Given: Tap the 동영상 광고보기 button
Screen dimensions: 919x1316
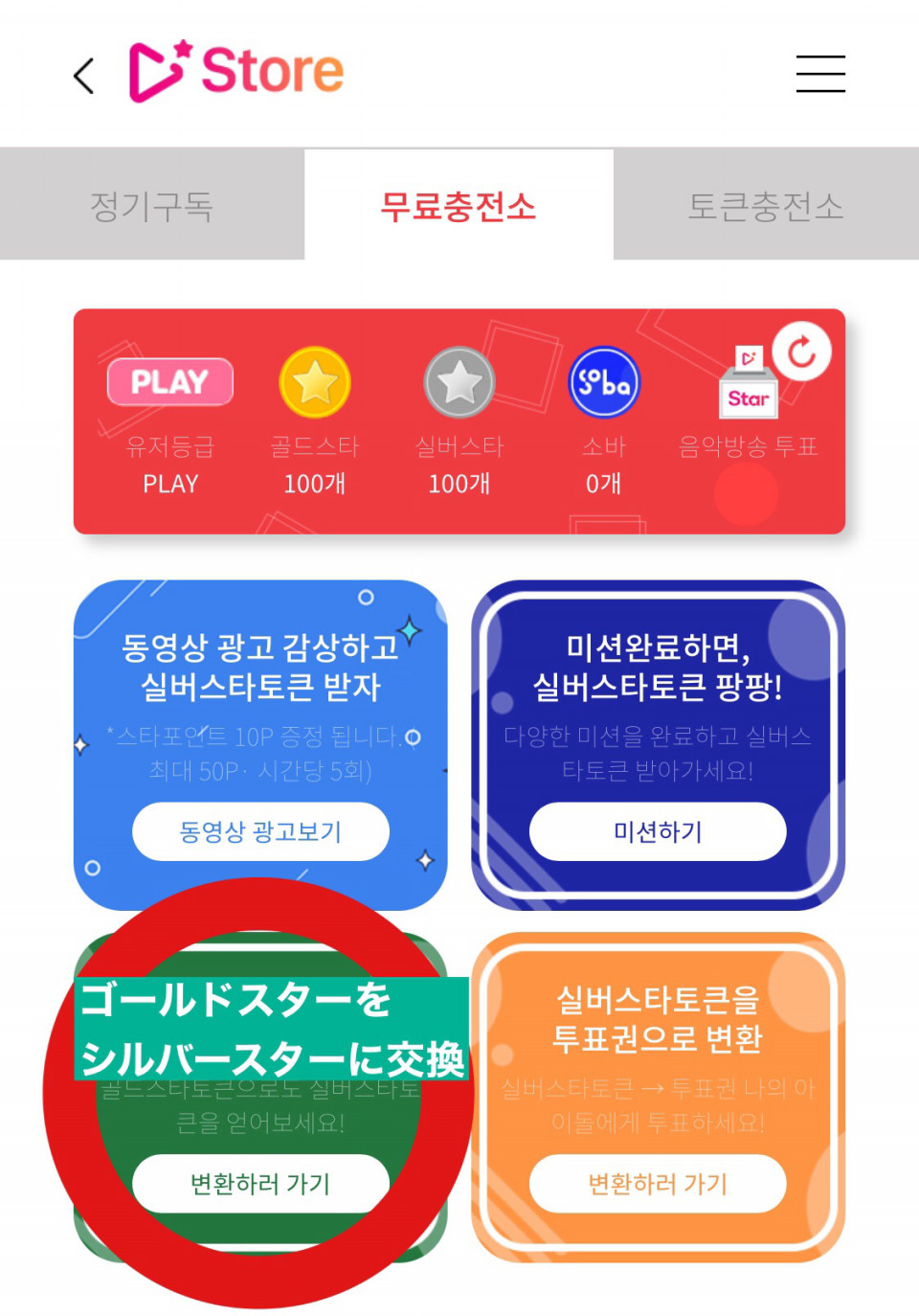Looking at the screenshot, I should coord(260,831).
